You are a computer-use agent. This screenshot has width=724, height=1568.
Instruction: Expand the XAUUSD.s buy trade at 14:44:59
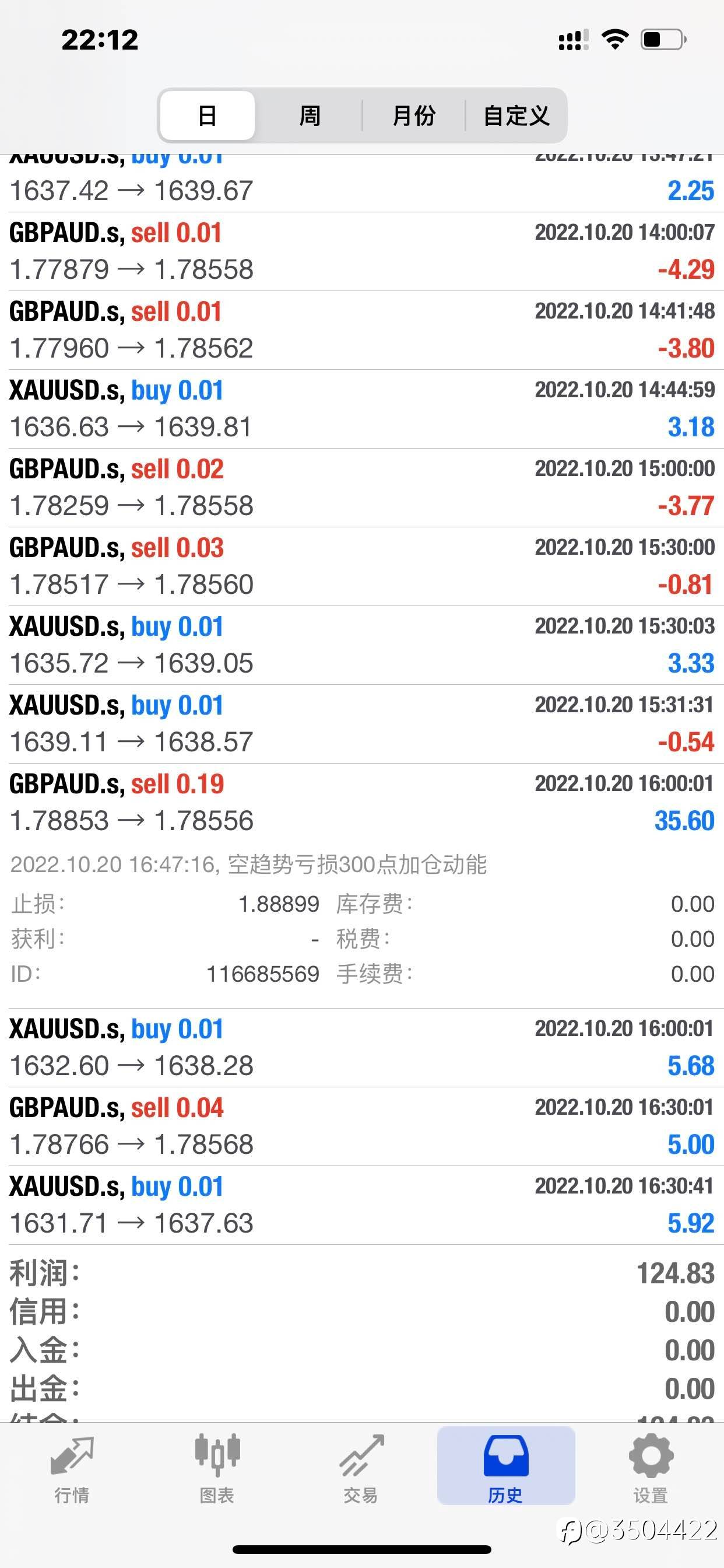coord(362,409)
